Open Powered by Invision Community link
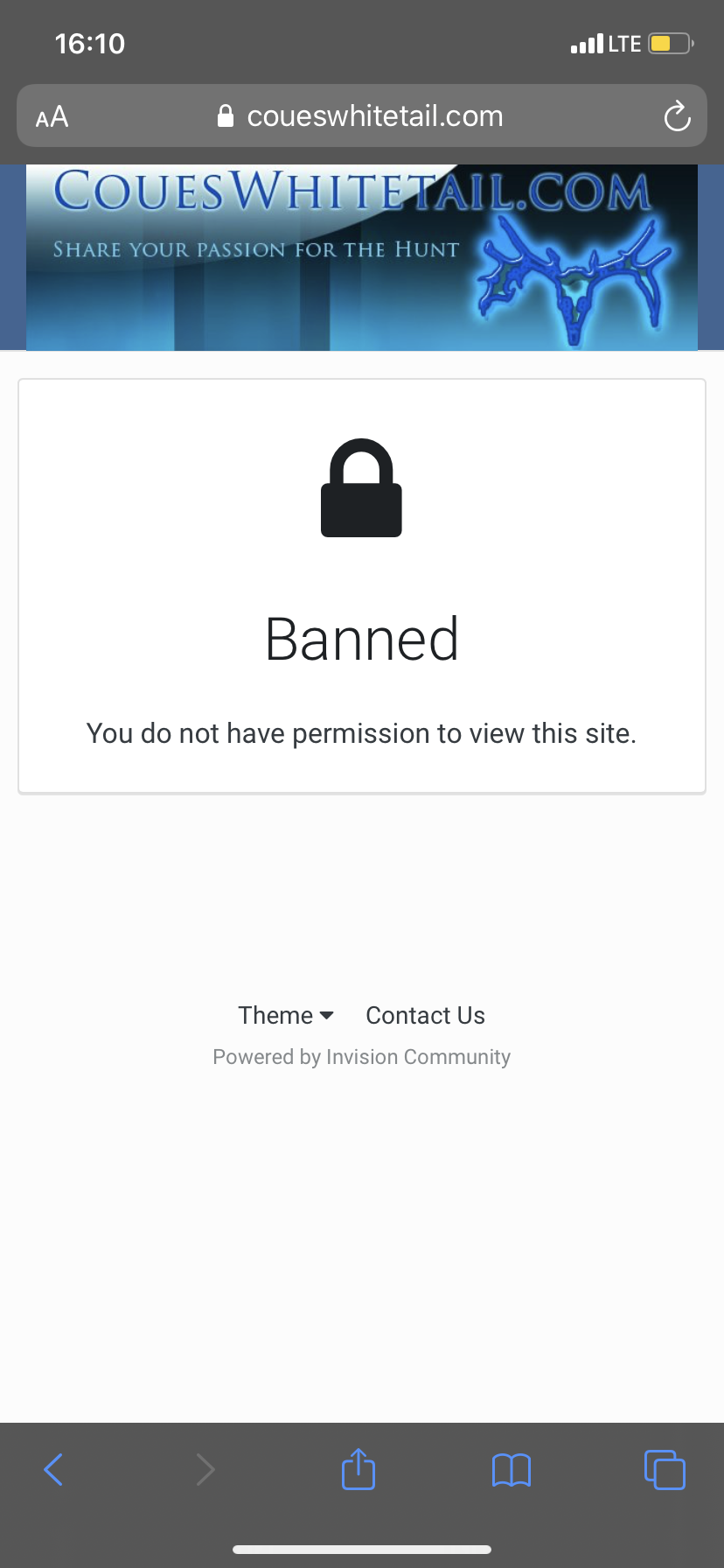 click(361, 1057)
